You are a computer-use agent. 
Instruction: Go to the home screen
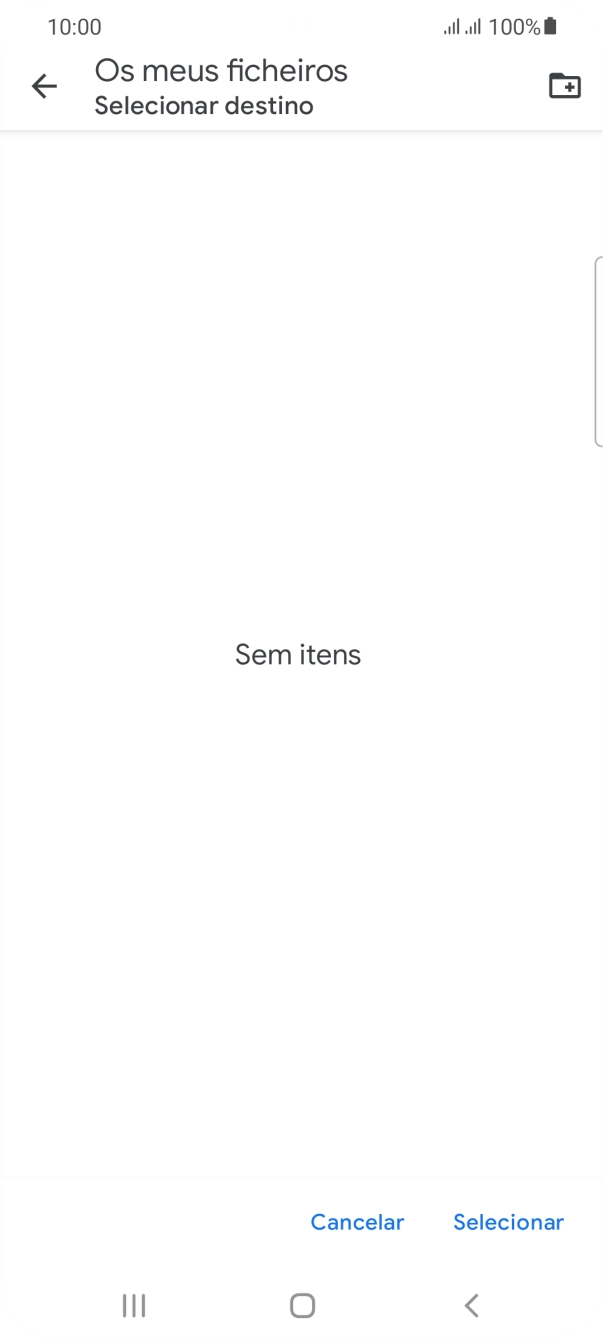(302, 1305)
